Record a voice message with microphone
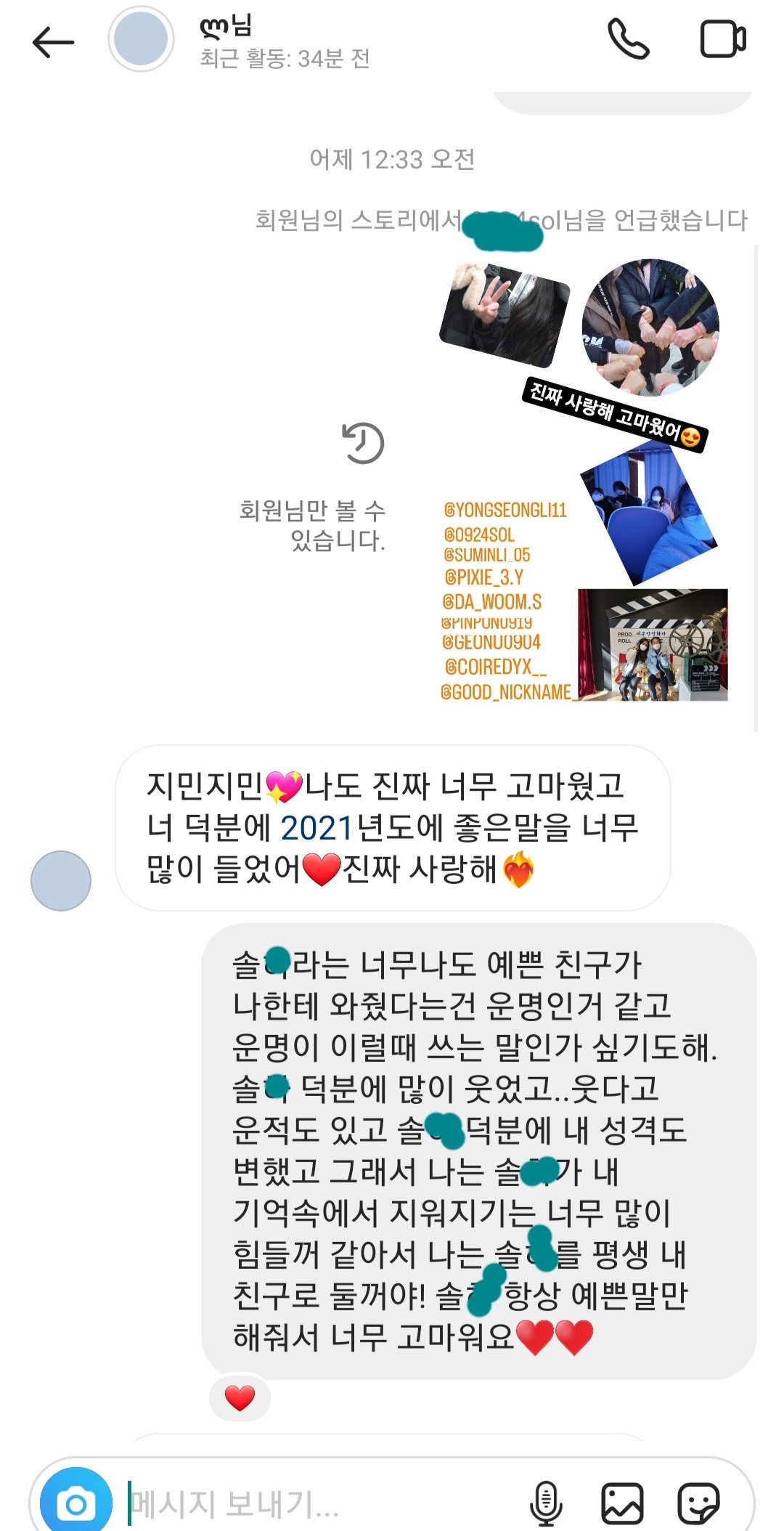Image resolution: width=784 pixels, height=1531 pixels. point(546,1503)
